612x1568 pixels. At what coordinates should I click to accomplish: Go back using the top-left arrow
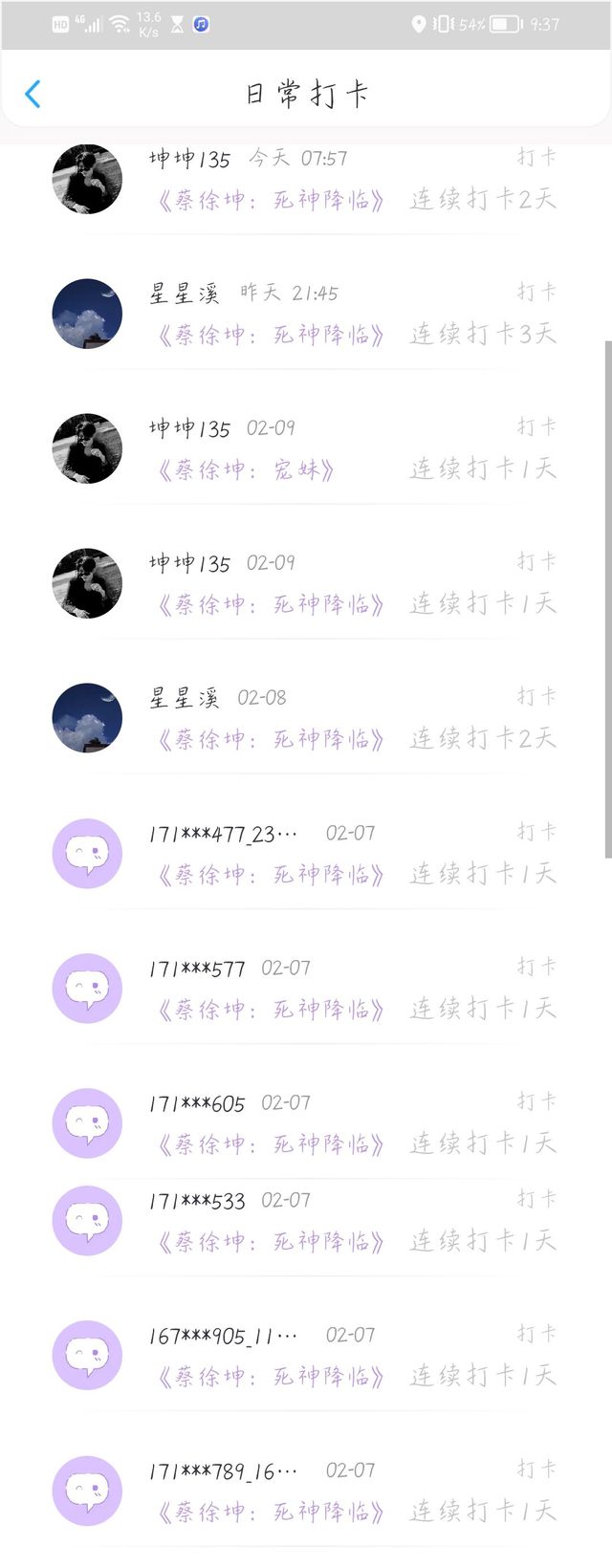click(33, 94)
